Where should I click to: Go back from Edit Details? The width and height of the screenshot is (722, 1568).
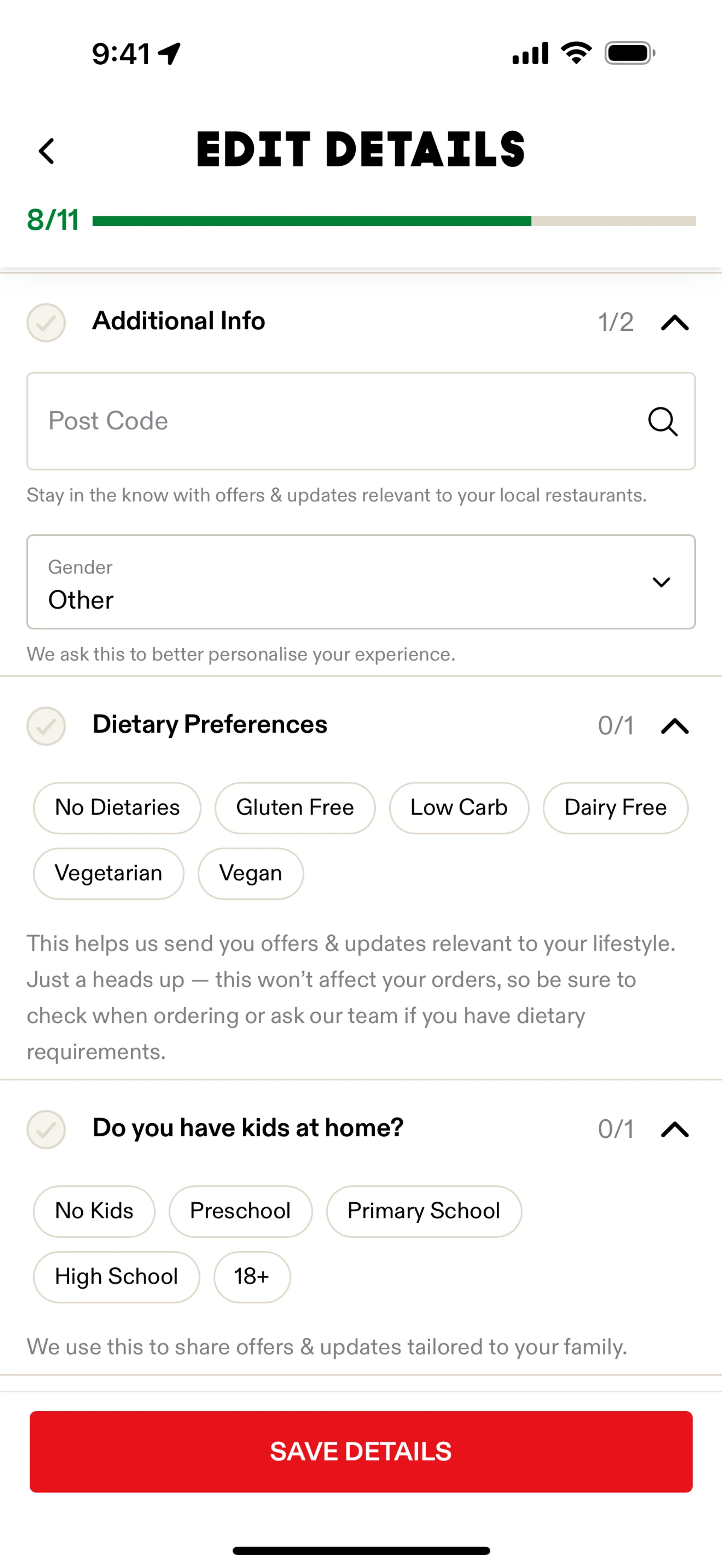point(47,151)
